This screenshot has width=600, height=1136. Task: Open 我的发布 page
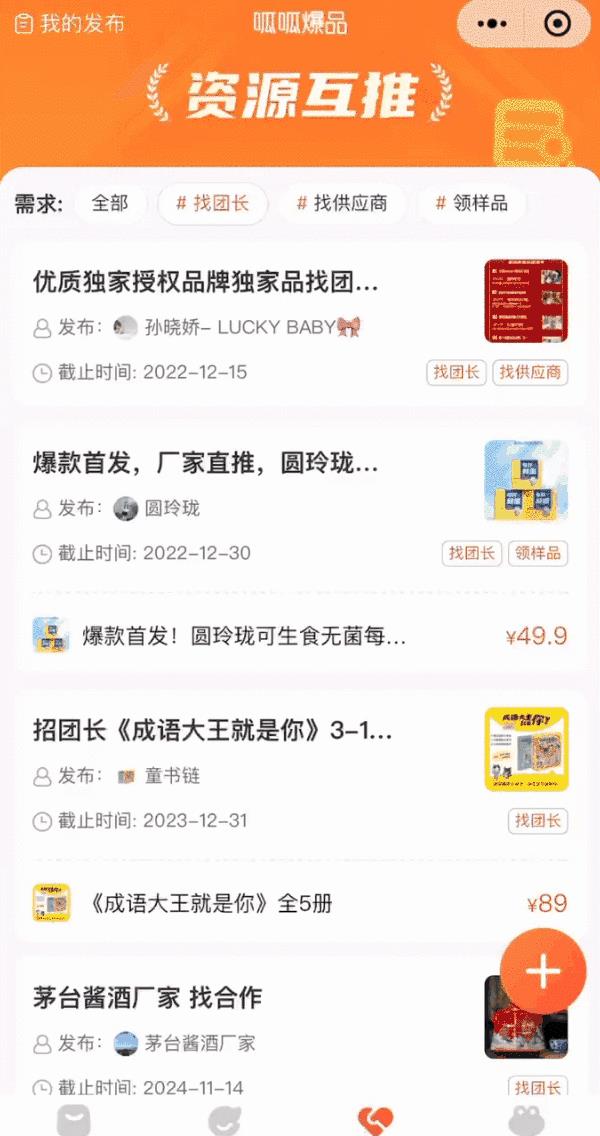pos(70,24)
